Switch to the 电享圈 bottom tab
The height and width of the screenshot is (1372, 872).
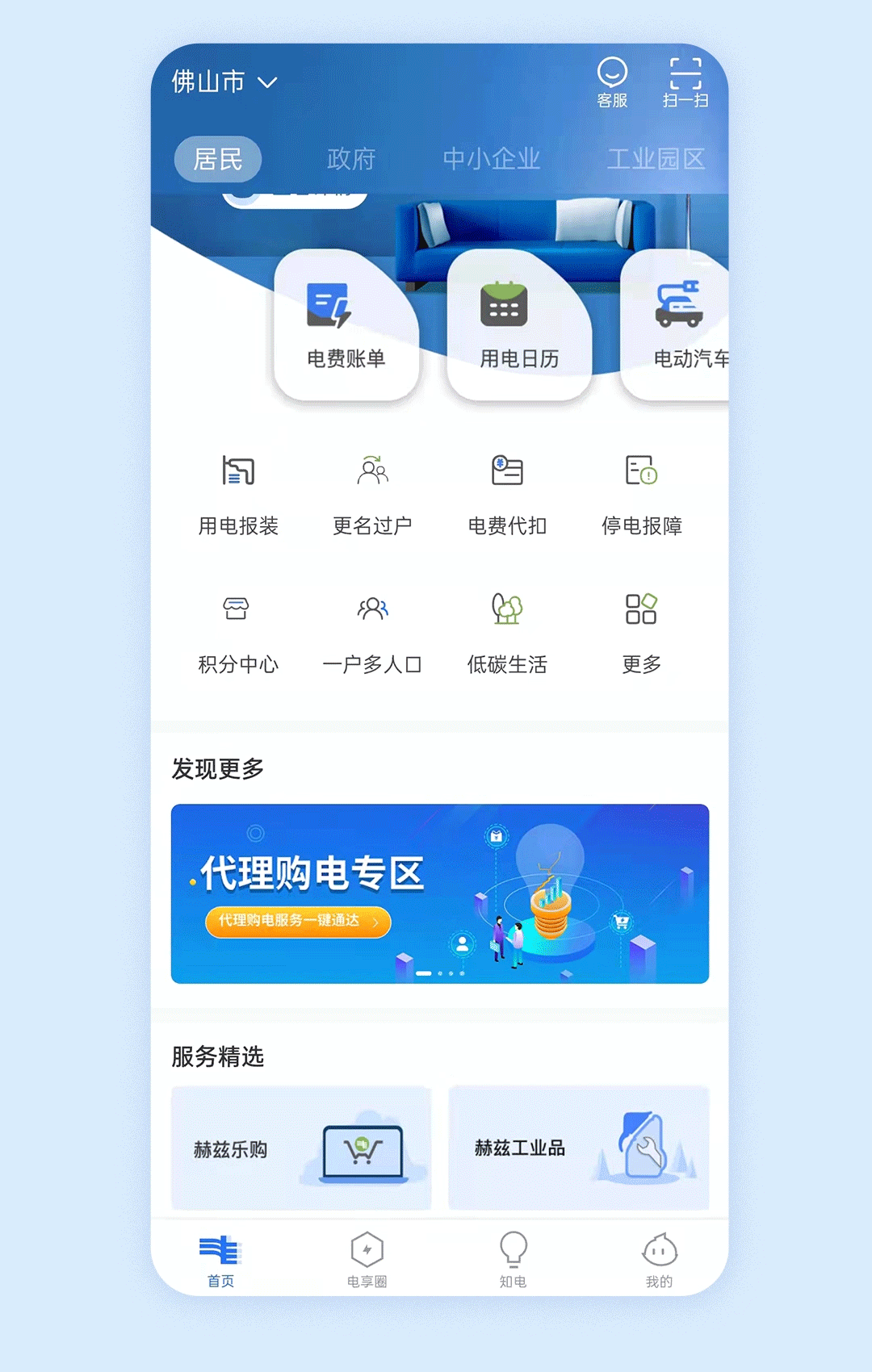[367, 1259]
